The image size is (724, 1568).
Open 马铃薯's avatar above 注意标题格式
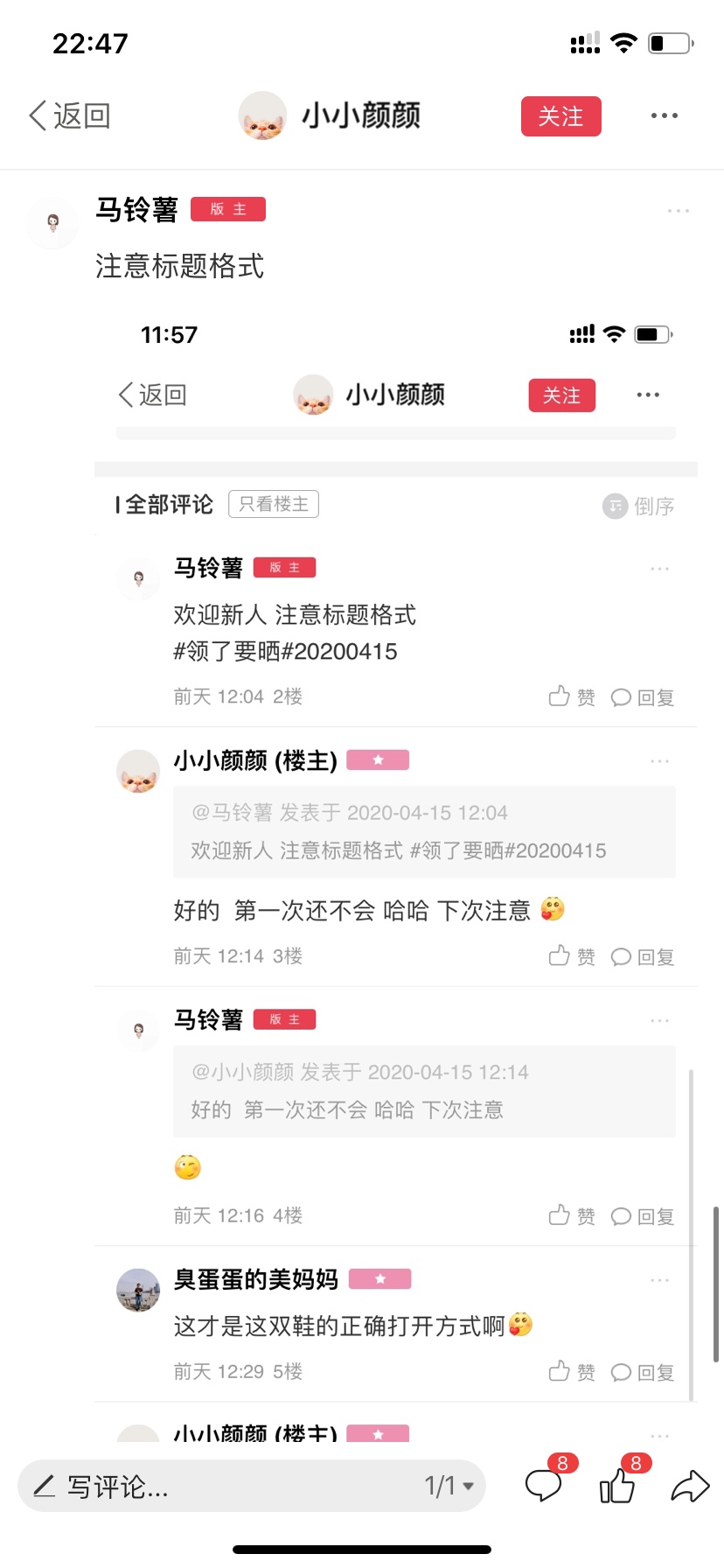(52, 222)
